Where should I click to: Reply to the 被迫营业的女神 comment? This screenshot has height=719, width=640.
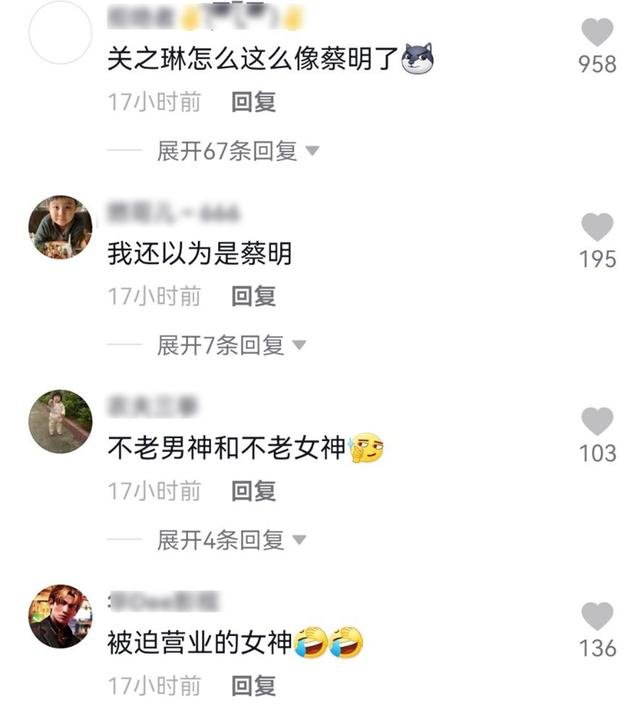253,686
